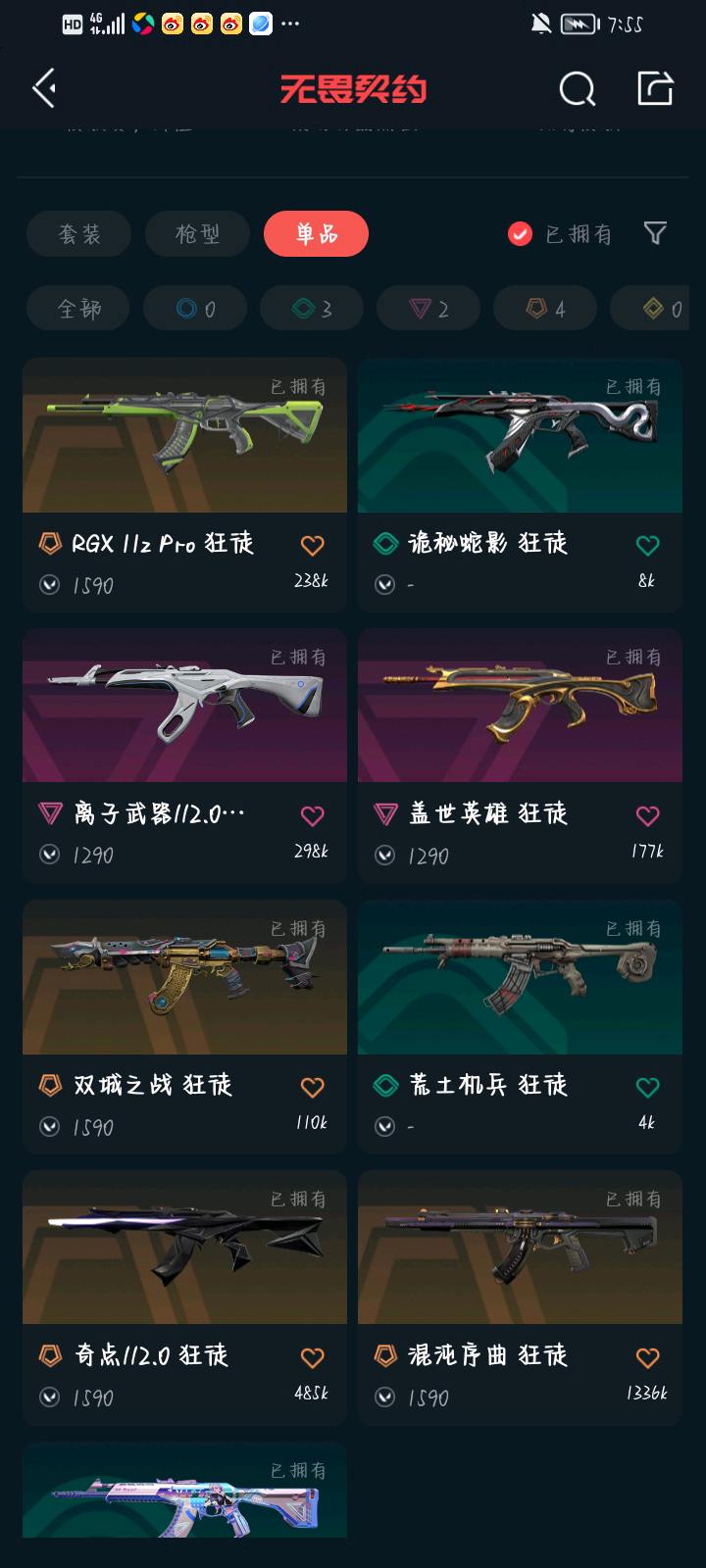Tap the share icon in header
706x1568 pixels.
point(654,88)
